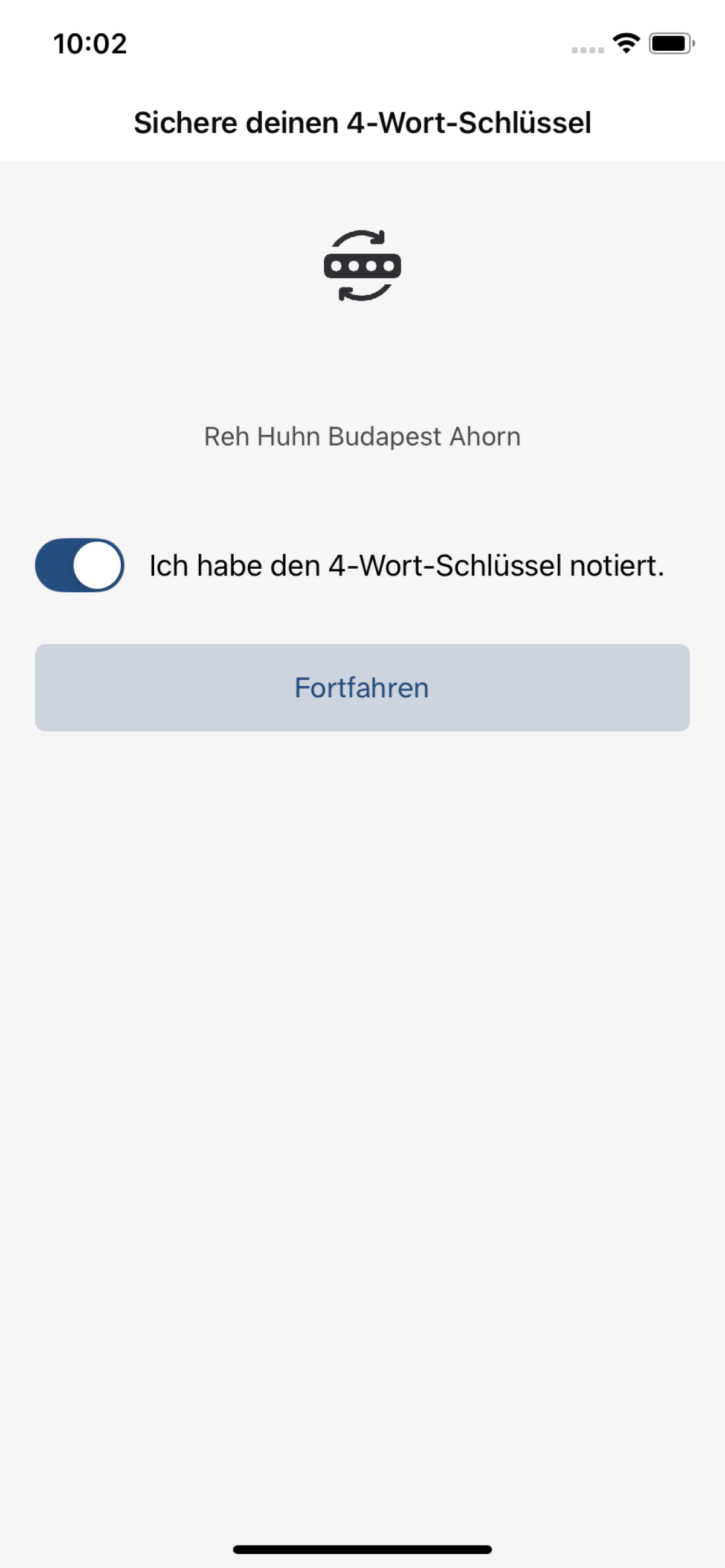
Task: Disable the 4-Wort-Schlüssel notiert switch
Action: [80, 565]
